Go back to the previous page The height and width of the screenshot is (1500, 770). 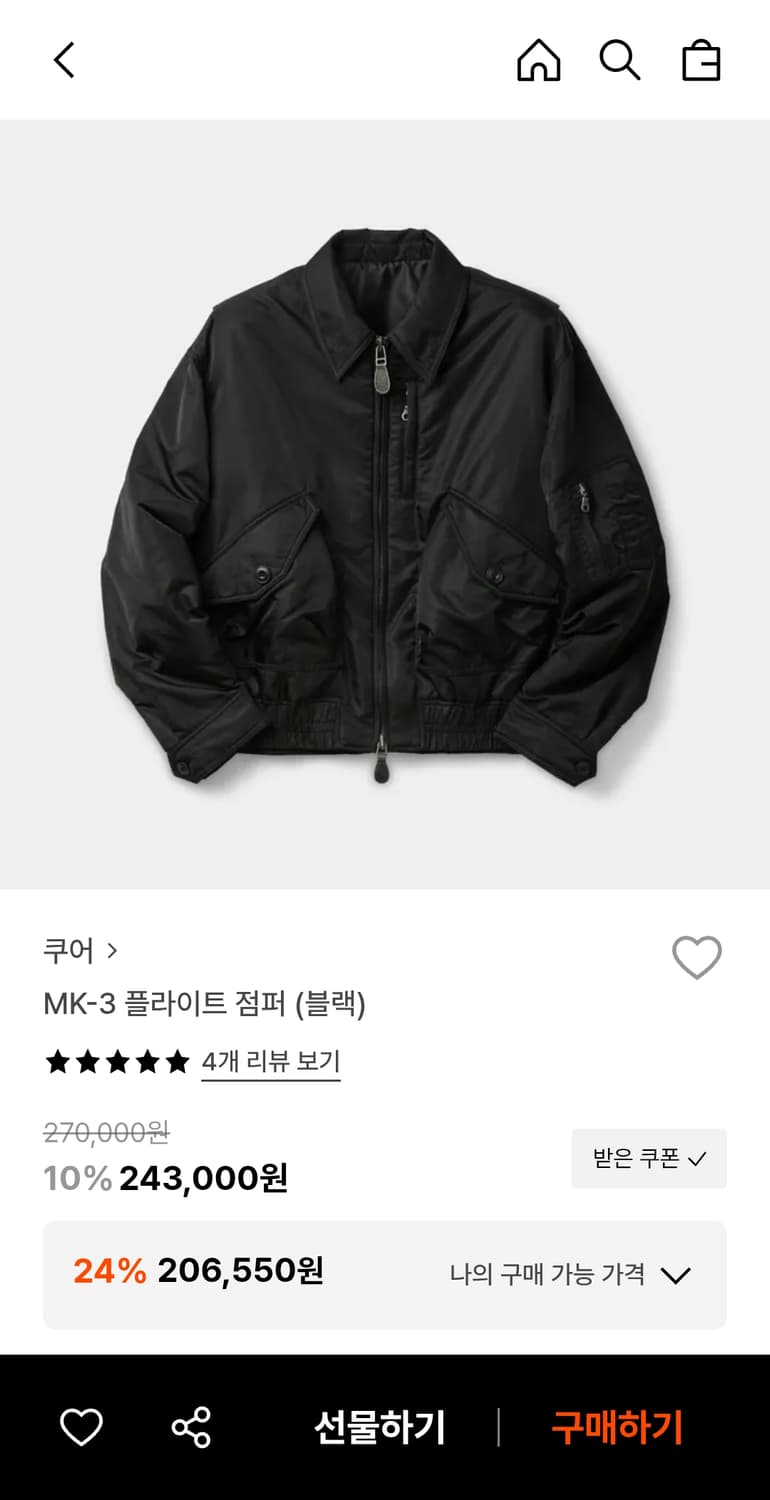[x=64, y=61]
